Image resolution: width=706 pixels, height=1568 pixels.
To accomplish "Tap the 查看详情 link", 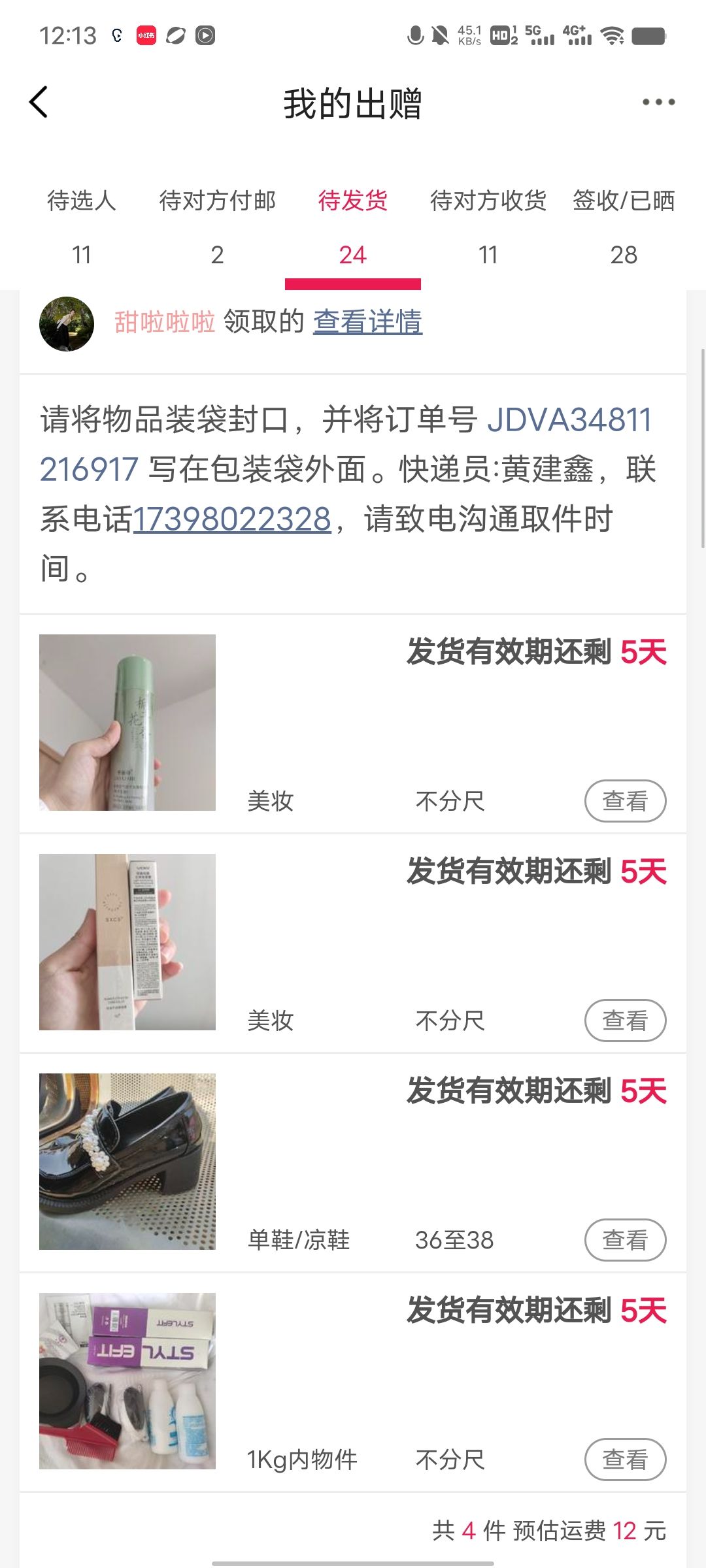I will pyautogui.click(x=368, y=322).
